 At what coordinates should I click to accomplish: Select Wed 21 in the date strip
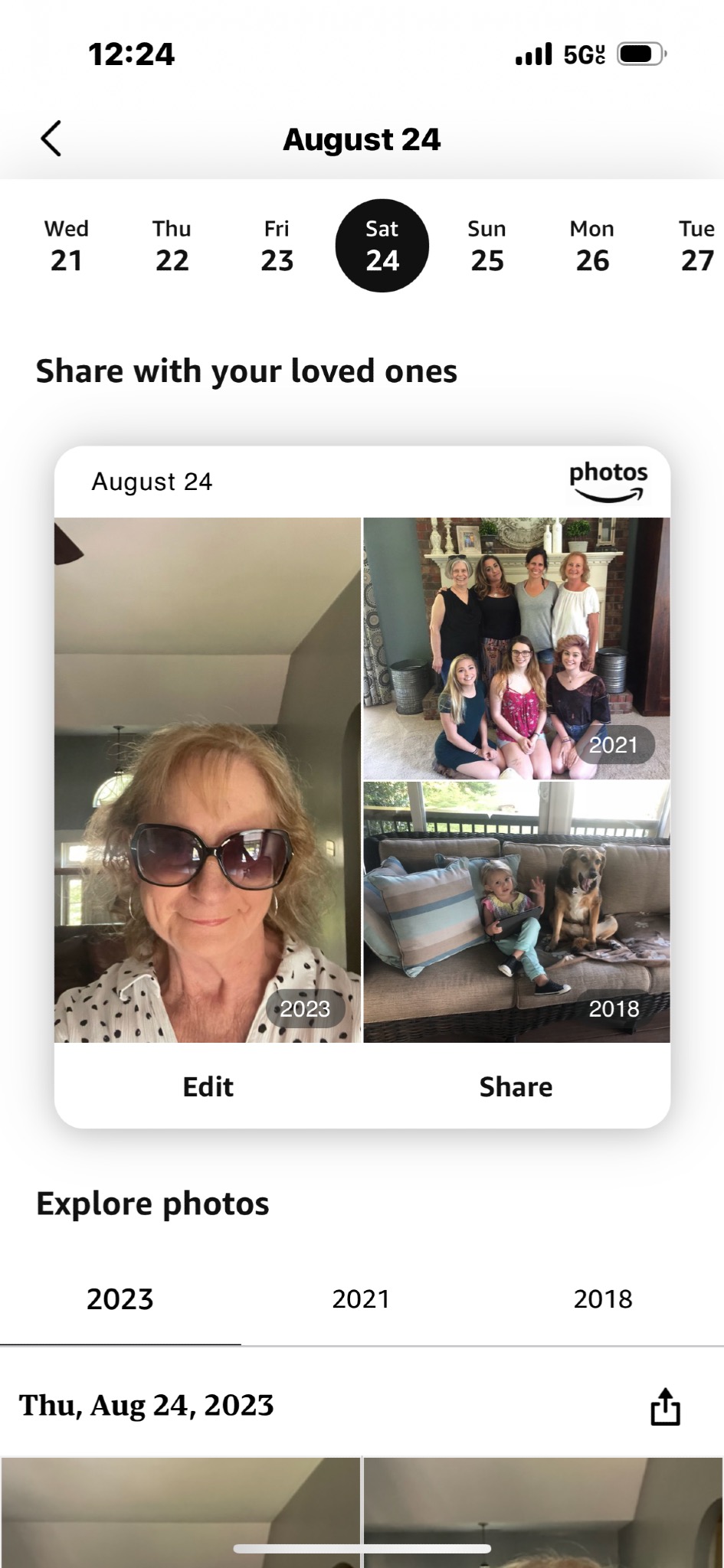pyautogui.click(x=67, y=246)
